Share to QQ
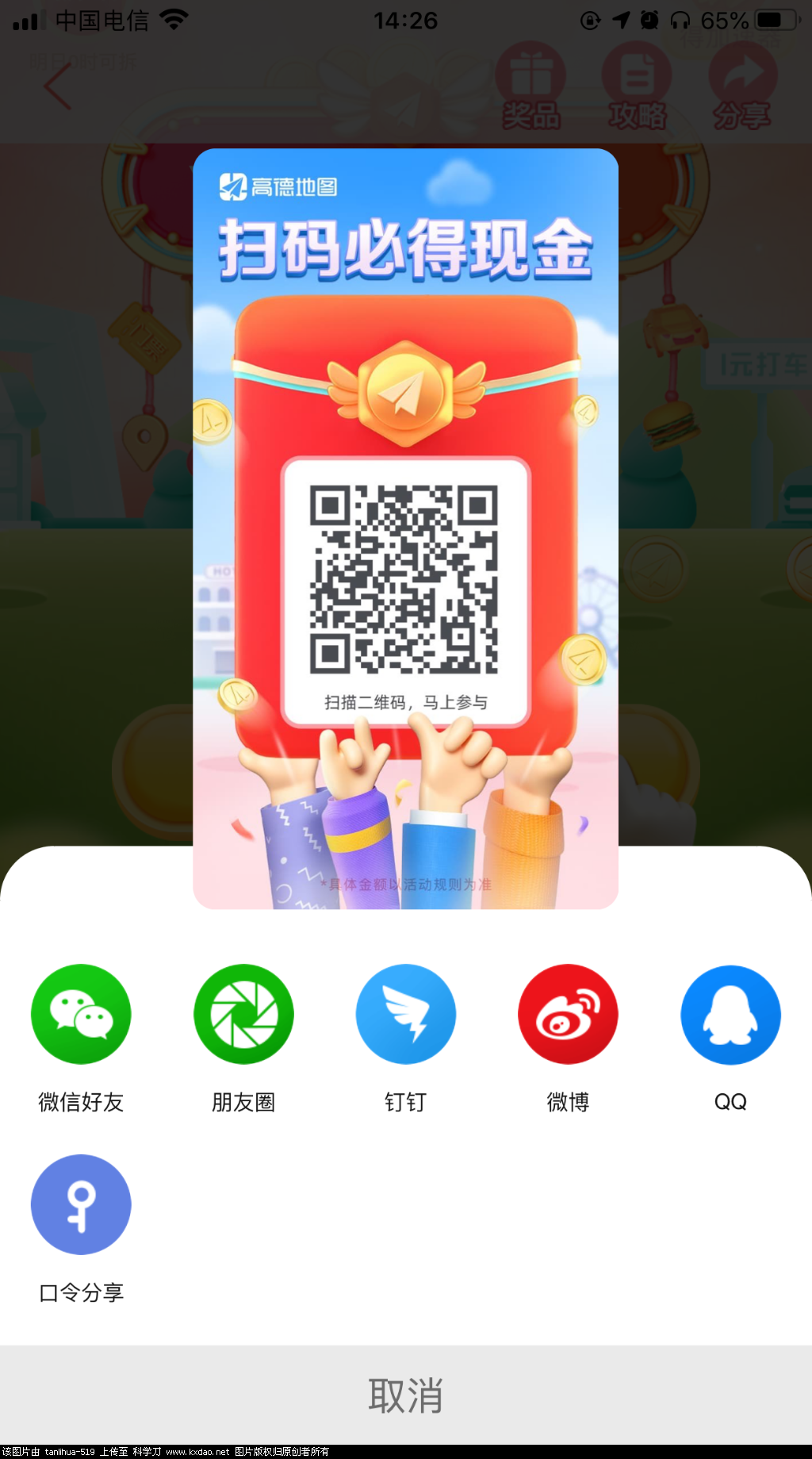The image size is (812, 1459). click(x=730, y=1014)
